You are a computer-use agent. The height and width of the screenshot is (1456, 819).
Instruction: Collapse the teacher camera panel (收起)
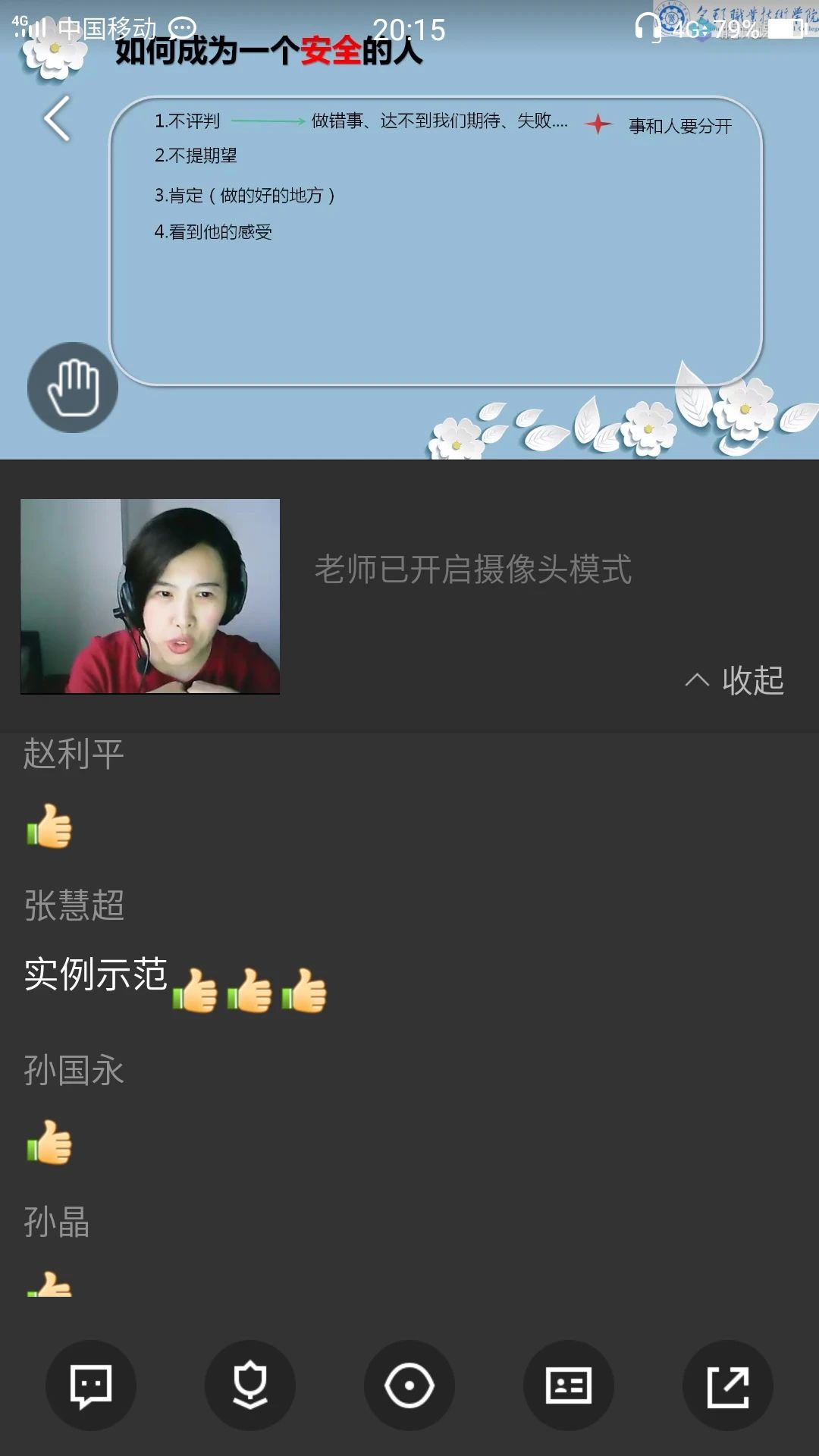pyautogui.click(x=734, y=680)
